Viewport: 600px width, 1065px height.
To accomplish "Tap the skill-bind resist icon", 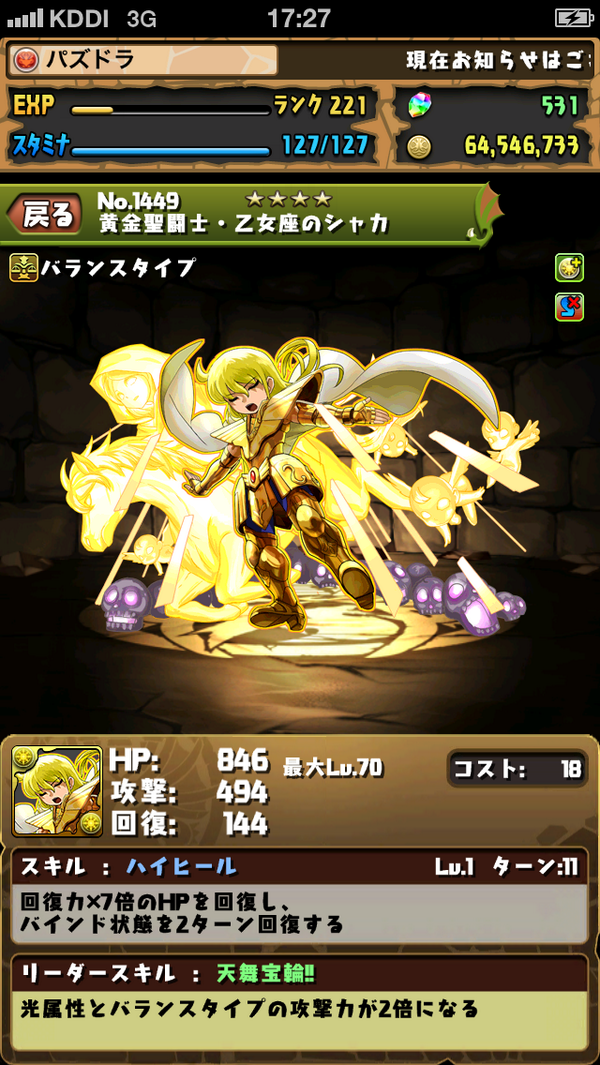I will tap(569, 307).
